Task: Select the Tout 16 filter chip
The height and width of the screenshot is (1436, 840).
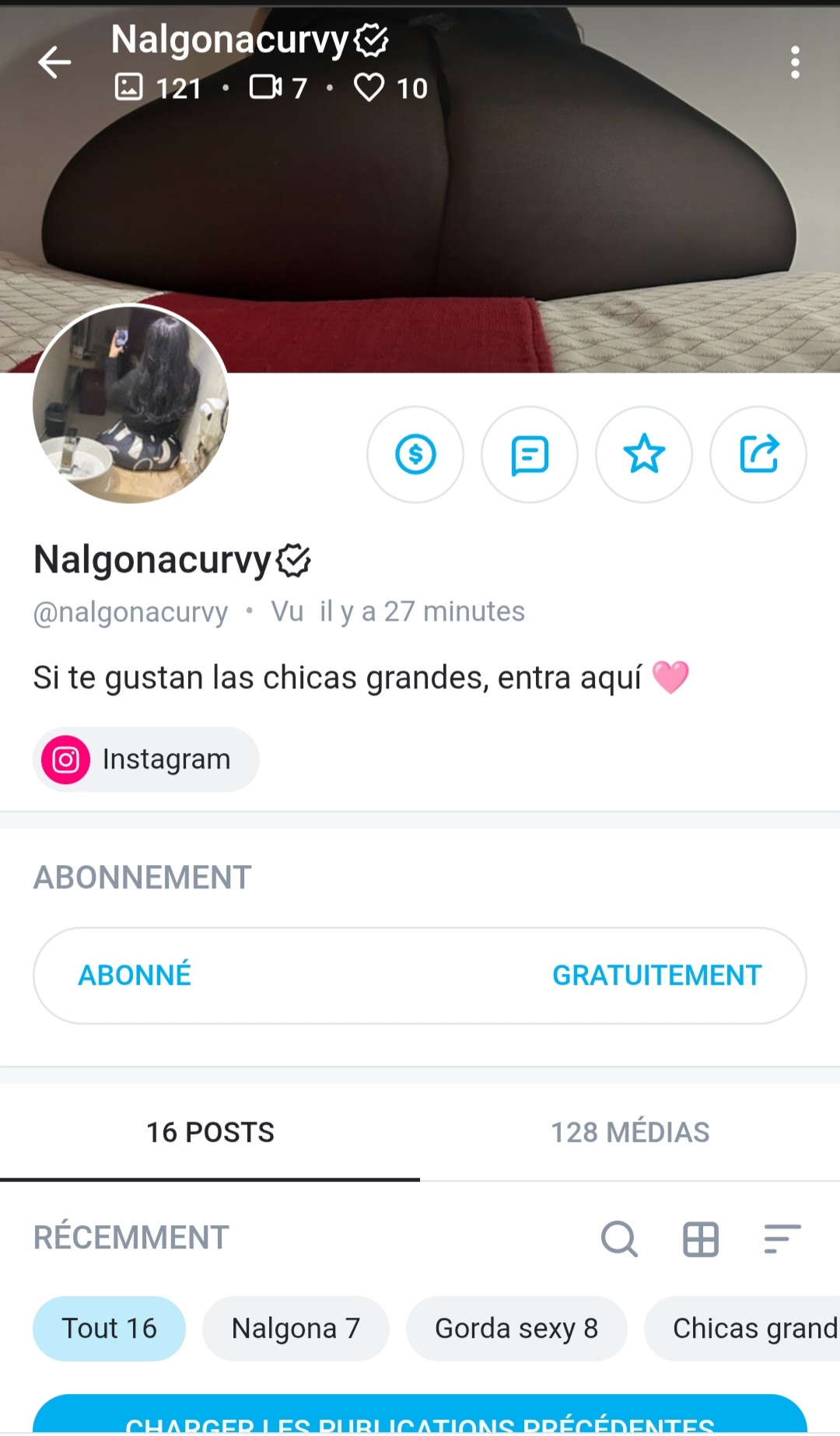Action: [x=109, y=1329]
